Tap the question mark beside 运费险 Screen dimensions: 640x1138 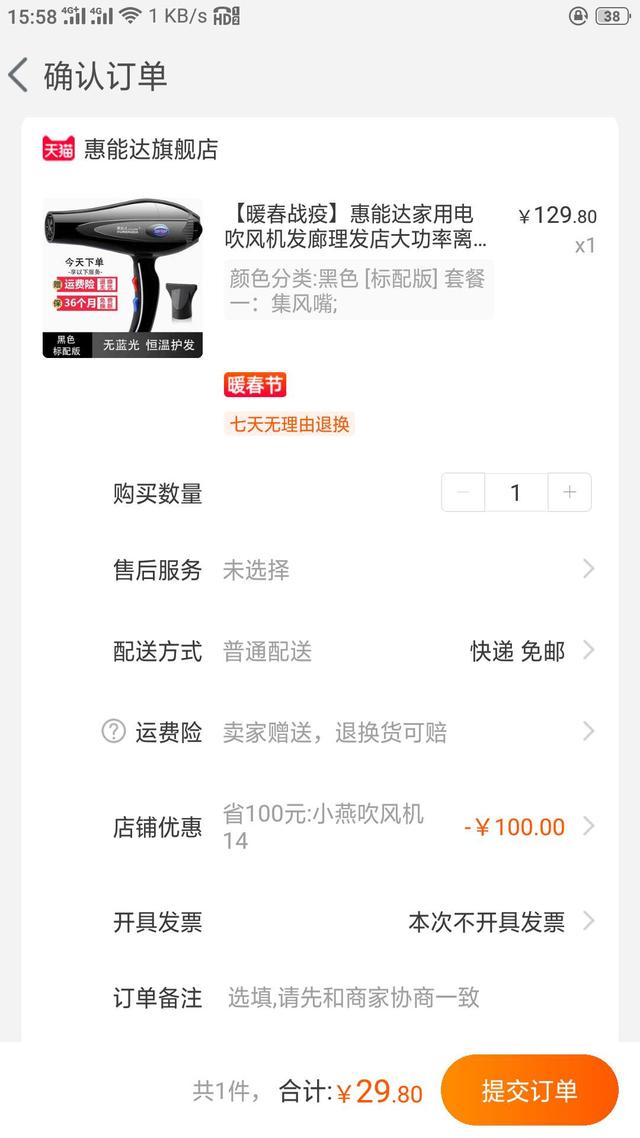114,732
